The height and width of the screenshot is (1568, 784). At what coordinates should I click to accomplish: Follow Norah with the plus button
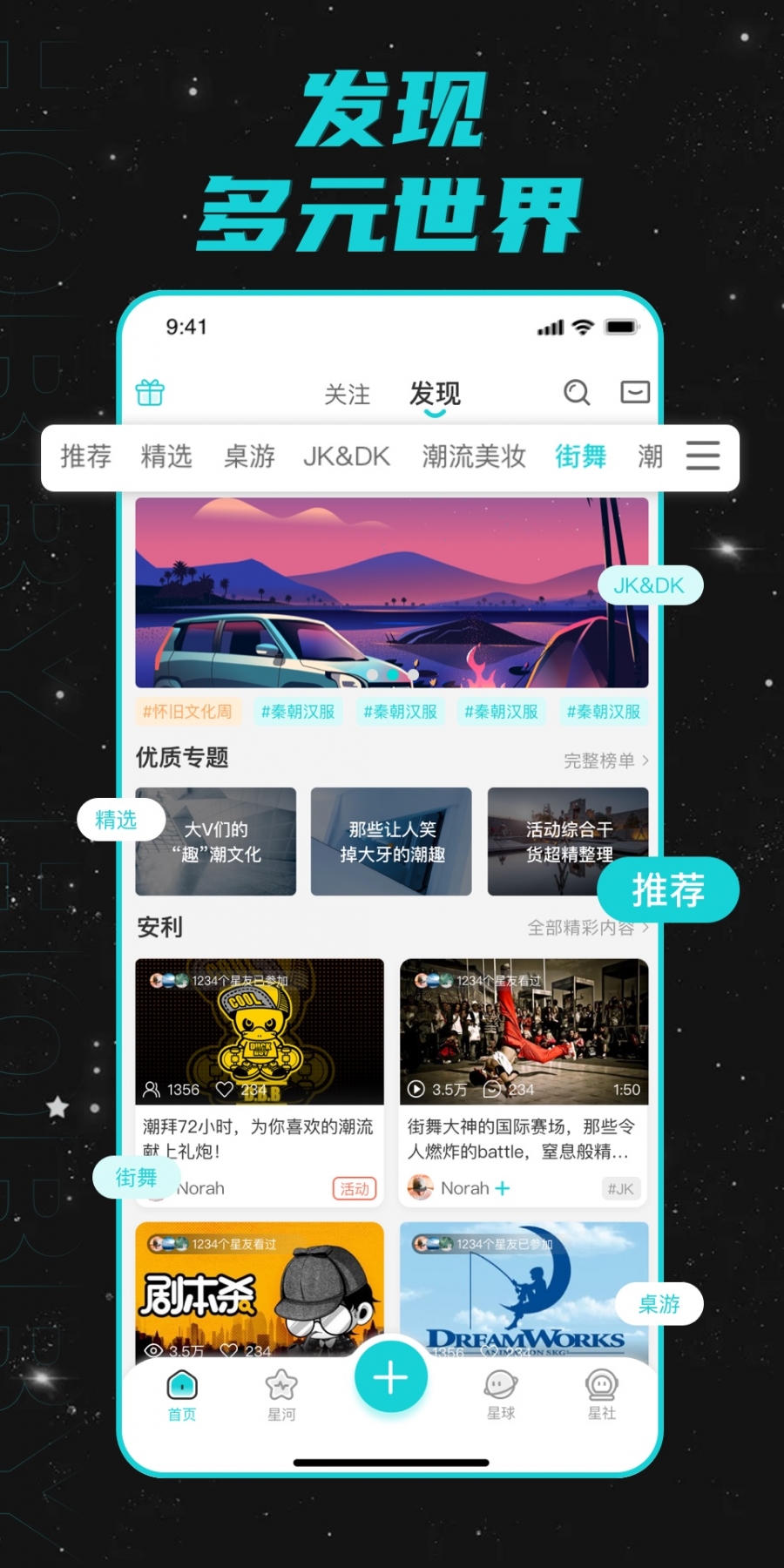coord(503,1187)
